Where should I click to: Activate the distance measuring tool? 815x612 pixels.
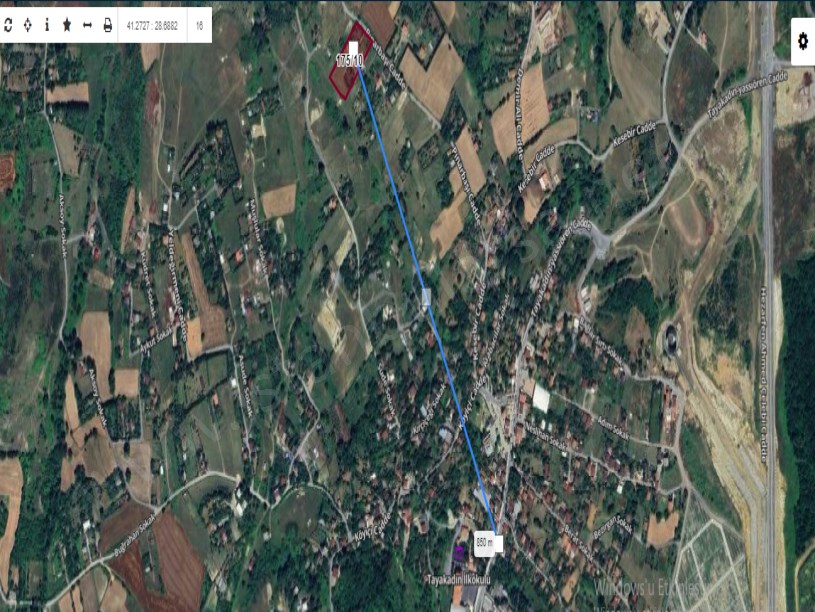coord(87,25)
